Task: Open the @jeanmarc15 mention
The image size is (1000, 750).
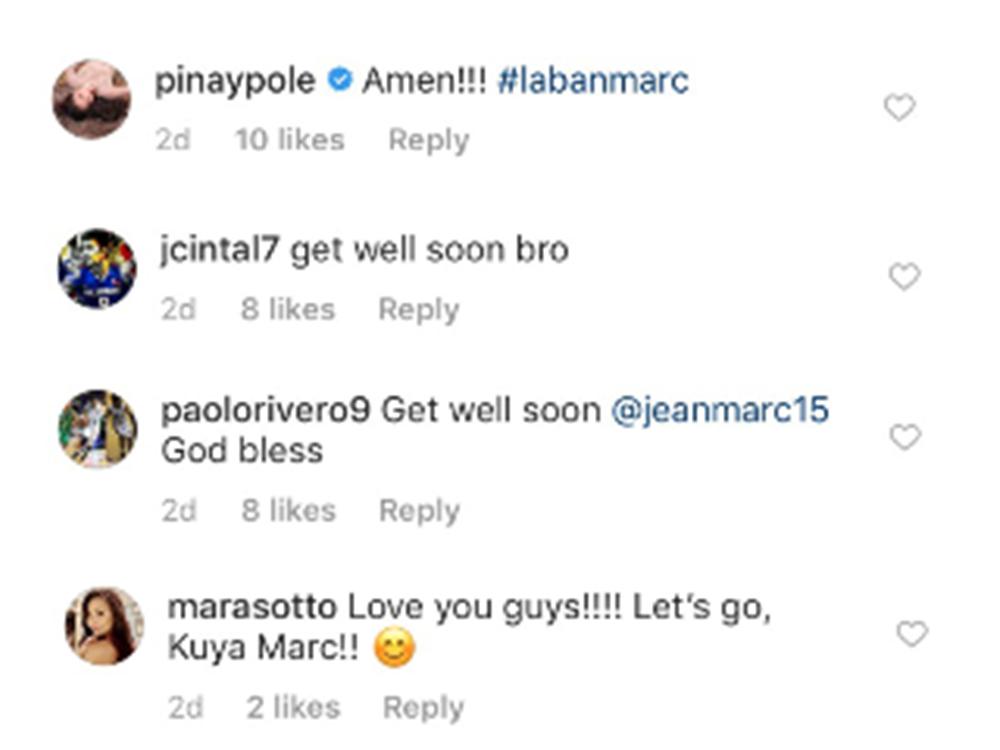Action: click(719, 410)
